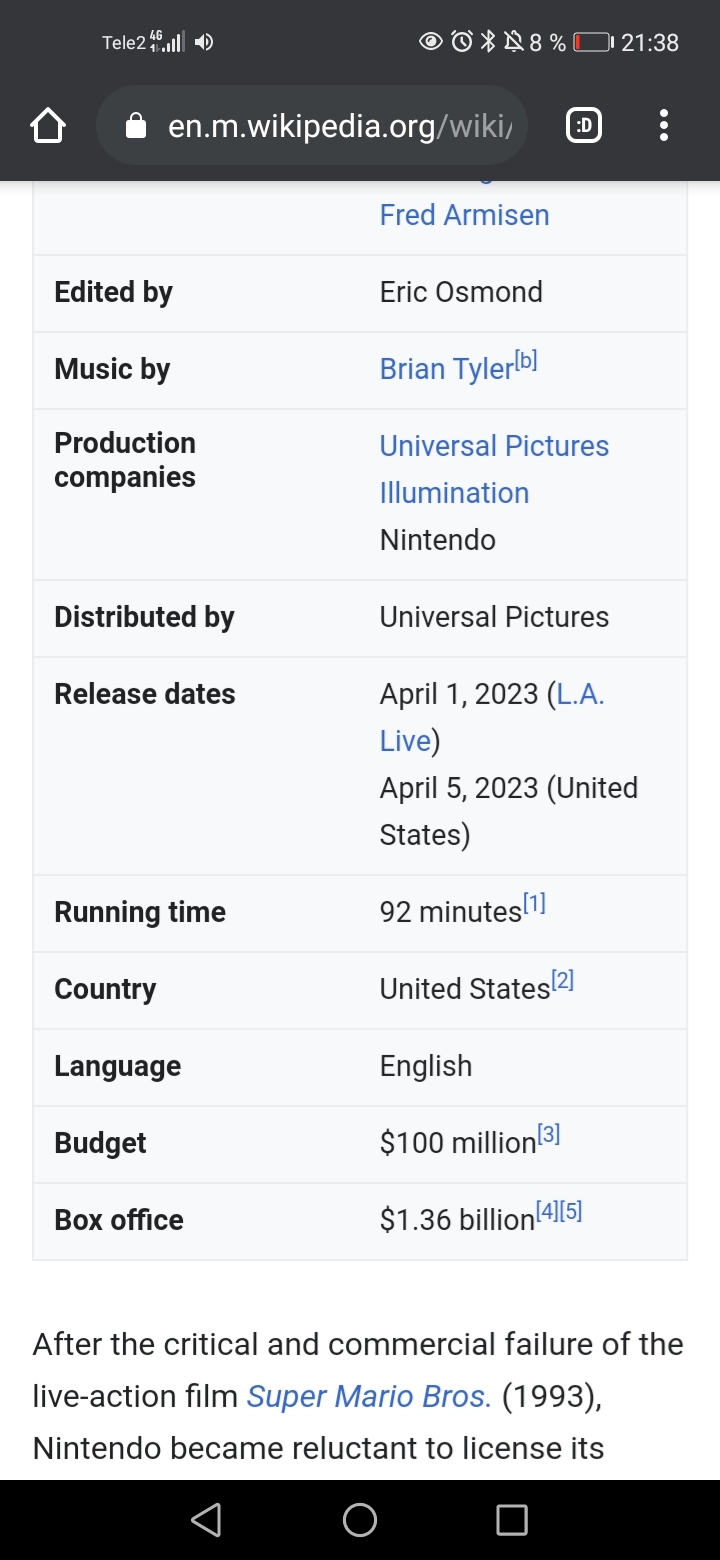View reference 4 beside box office

[x=547, y=1212]
